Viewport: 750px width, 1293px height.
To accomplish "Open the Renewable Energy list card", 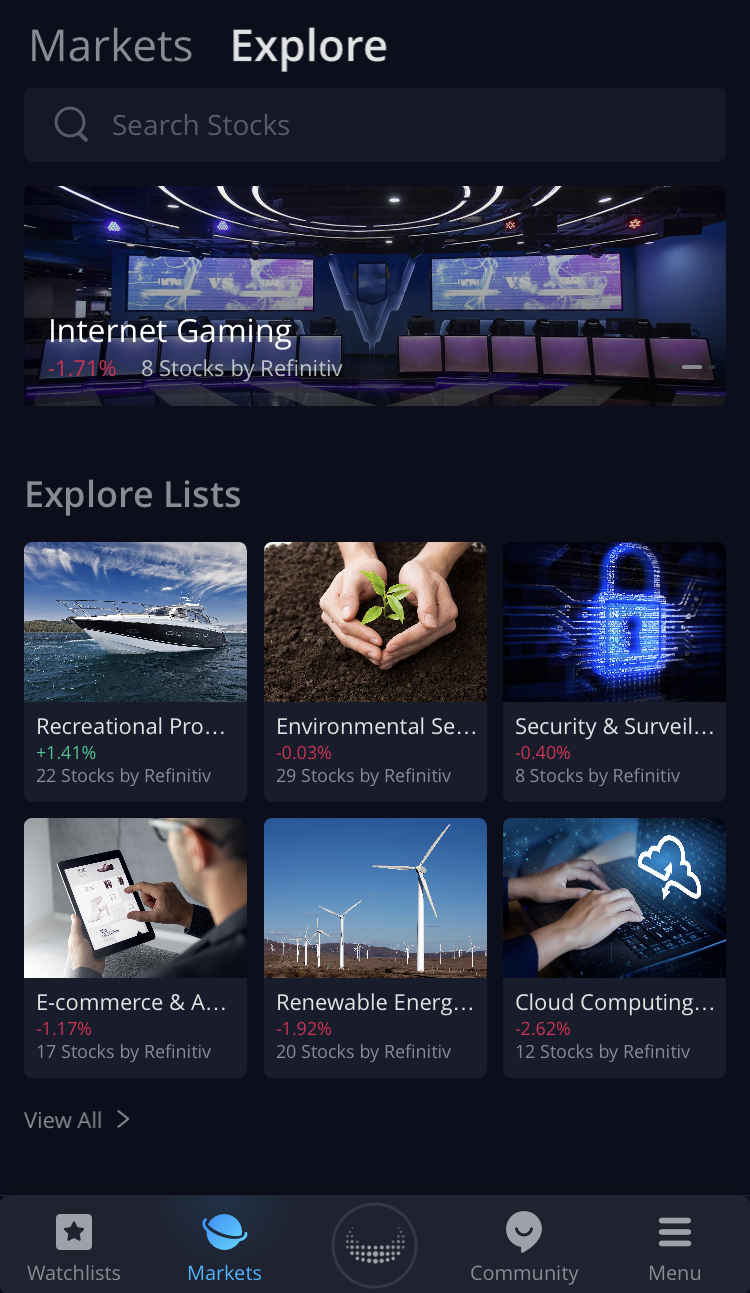I will click(x=375, y=947).
